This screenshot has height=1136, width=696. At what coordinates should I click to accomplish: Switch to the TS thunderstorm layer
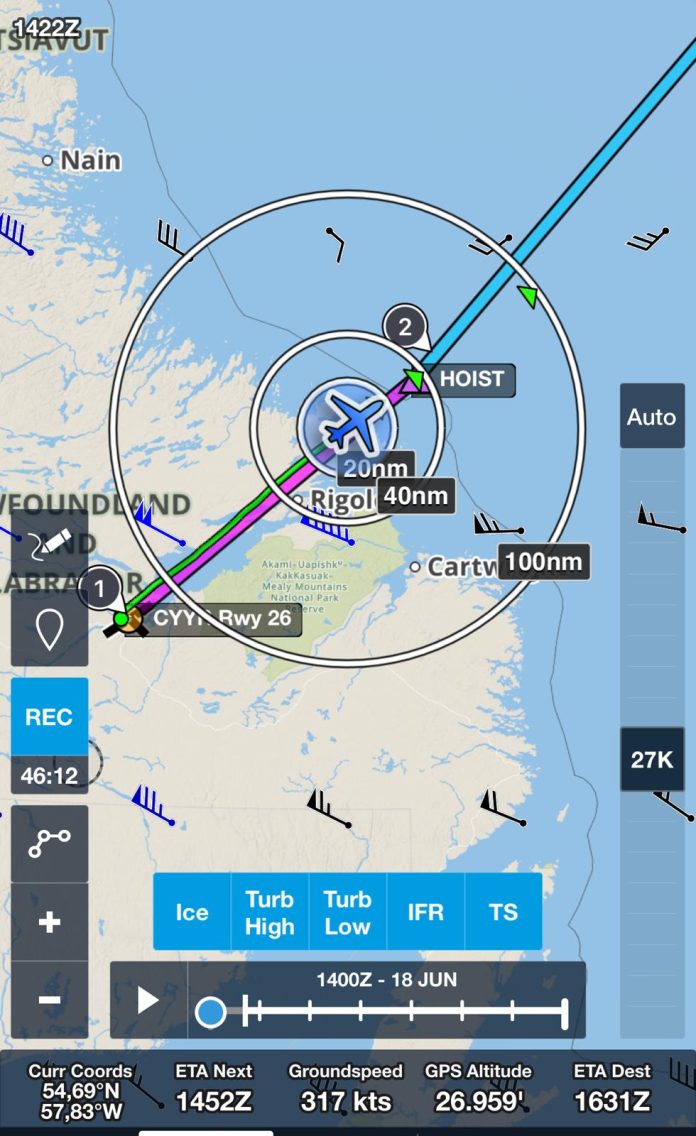[503, 912]
